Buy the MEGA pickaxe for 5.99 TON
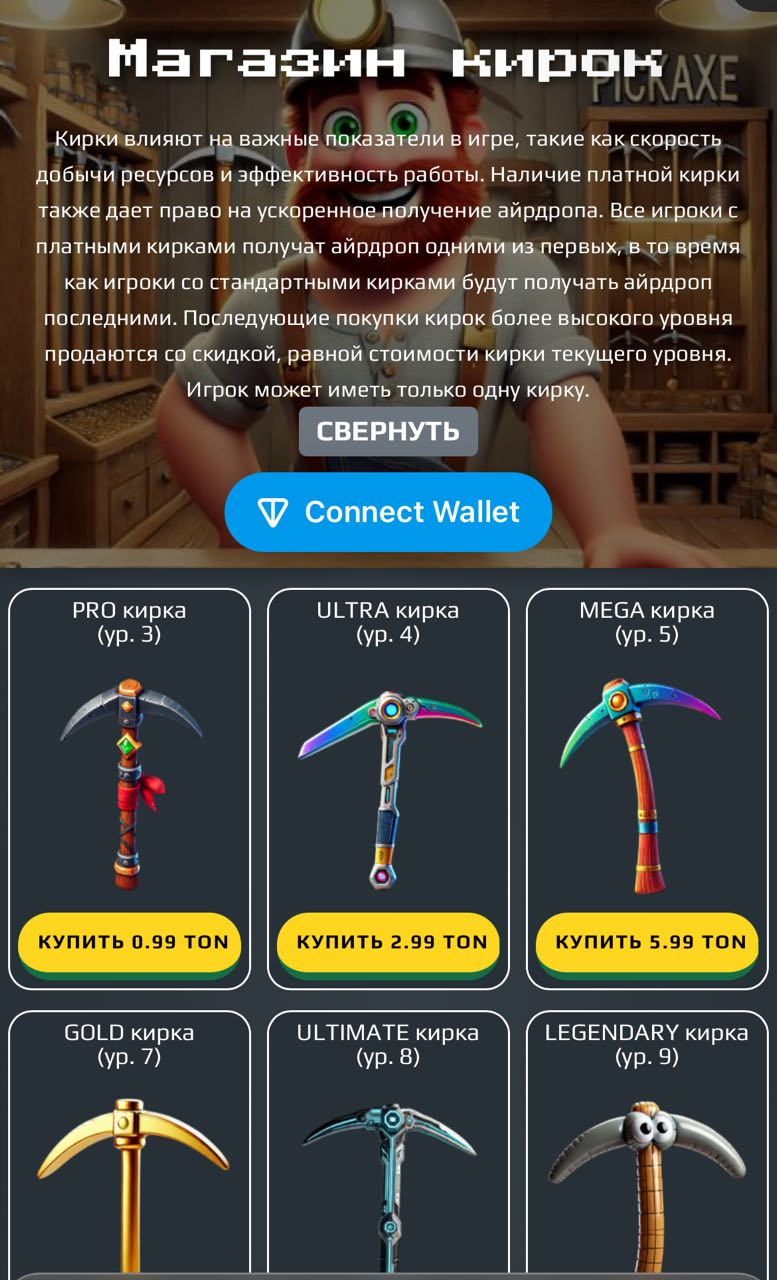The image size is (777, 1280). pyautogui.click(x=647, y=942)
